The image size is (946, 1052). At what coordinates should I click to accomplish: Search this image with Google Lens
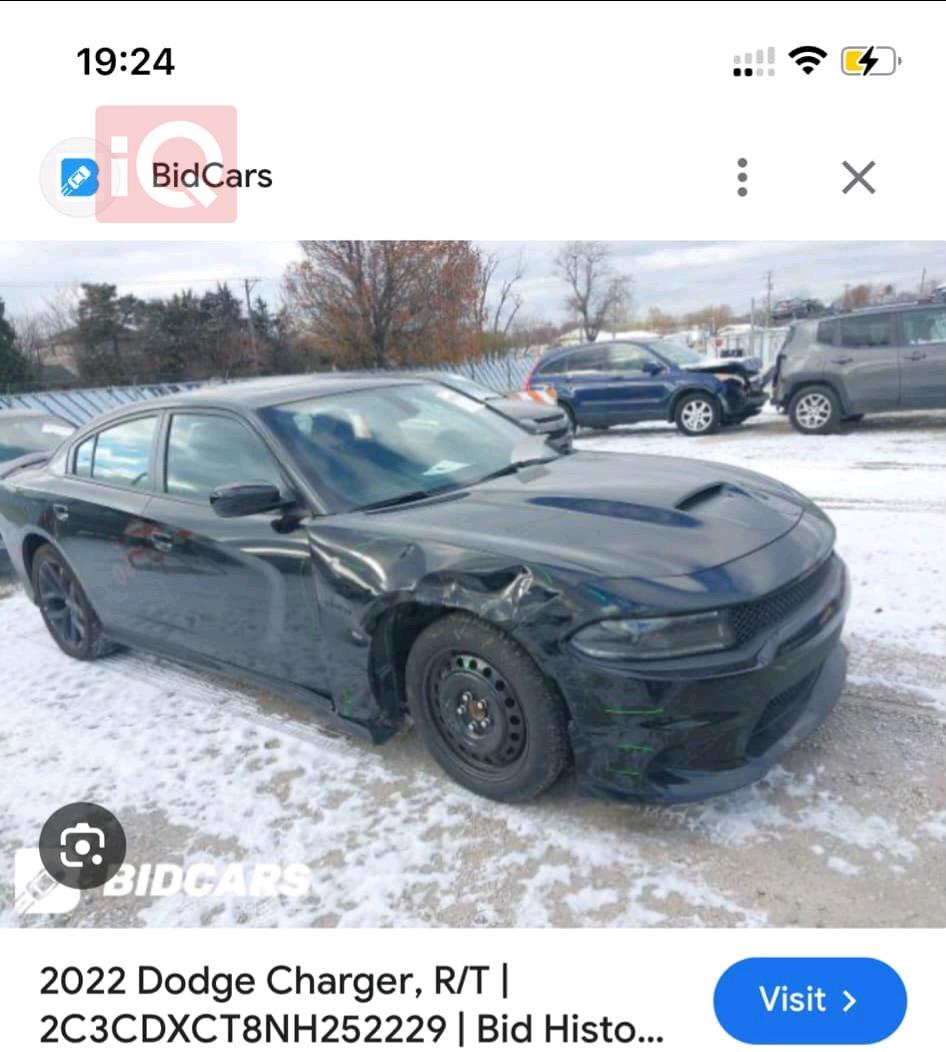pos(82,846)
